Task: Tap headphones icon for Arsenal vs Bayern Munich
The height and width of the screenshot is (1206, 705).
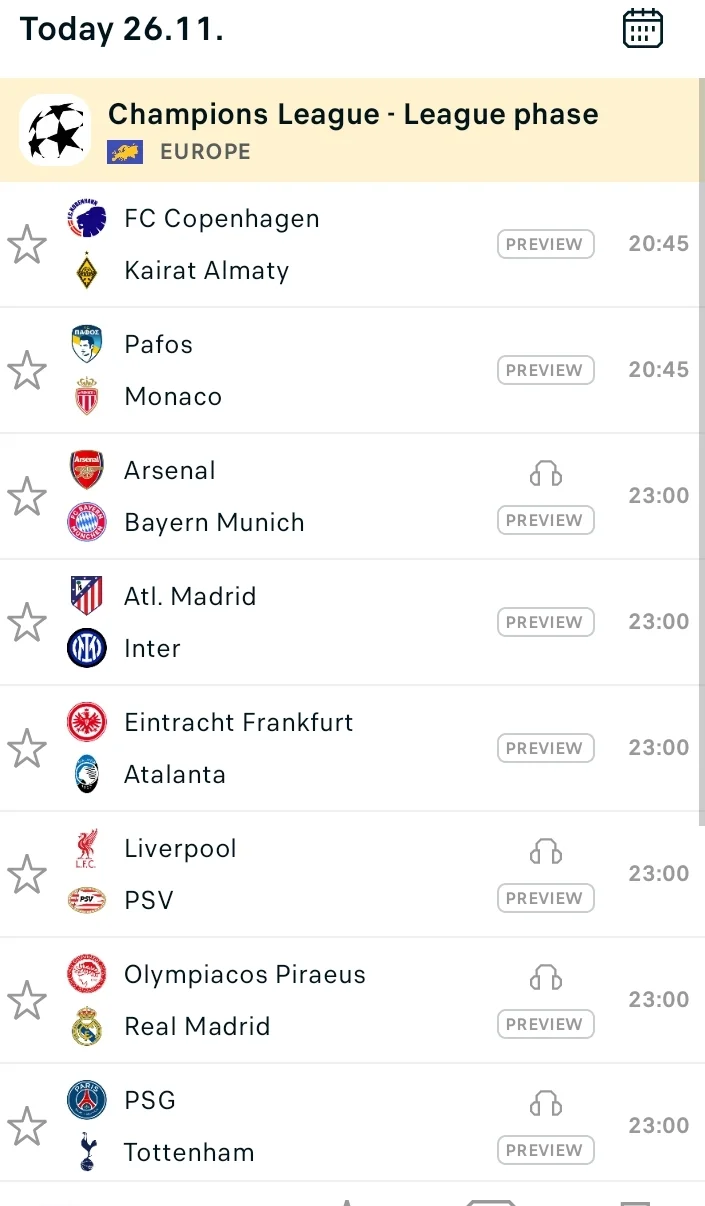Action: click(545, 474)
